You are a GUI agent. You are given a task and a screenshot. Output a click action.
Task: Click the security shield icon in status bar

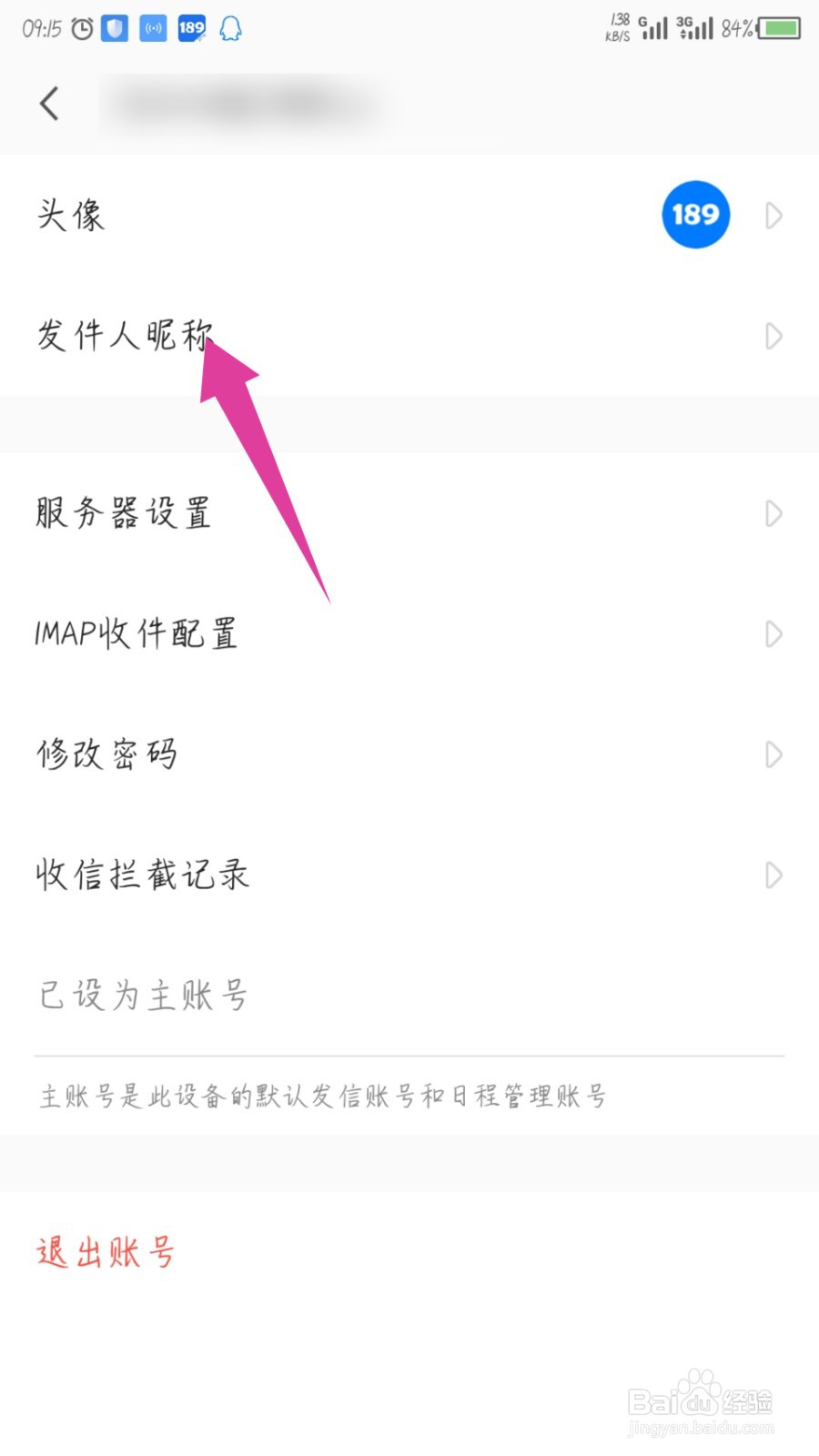pos(114,28)
